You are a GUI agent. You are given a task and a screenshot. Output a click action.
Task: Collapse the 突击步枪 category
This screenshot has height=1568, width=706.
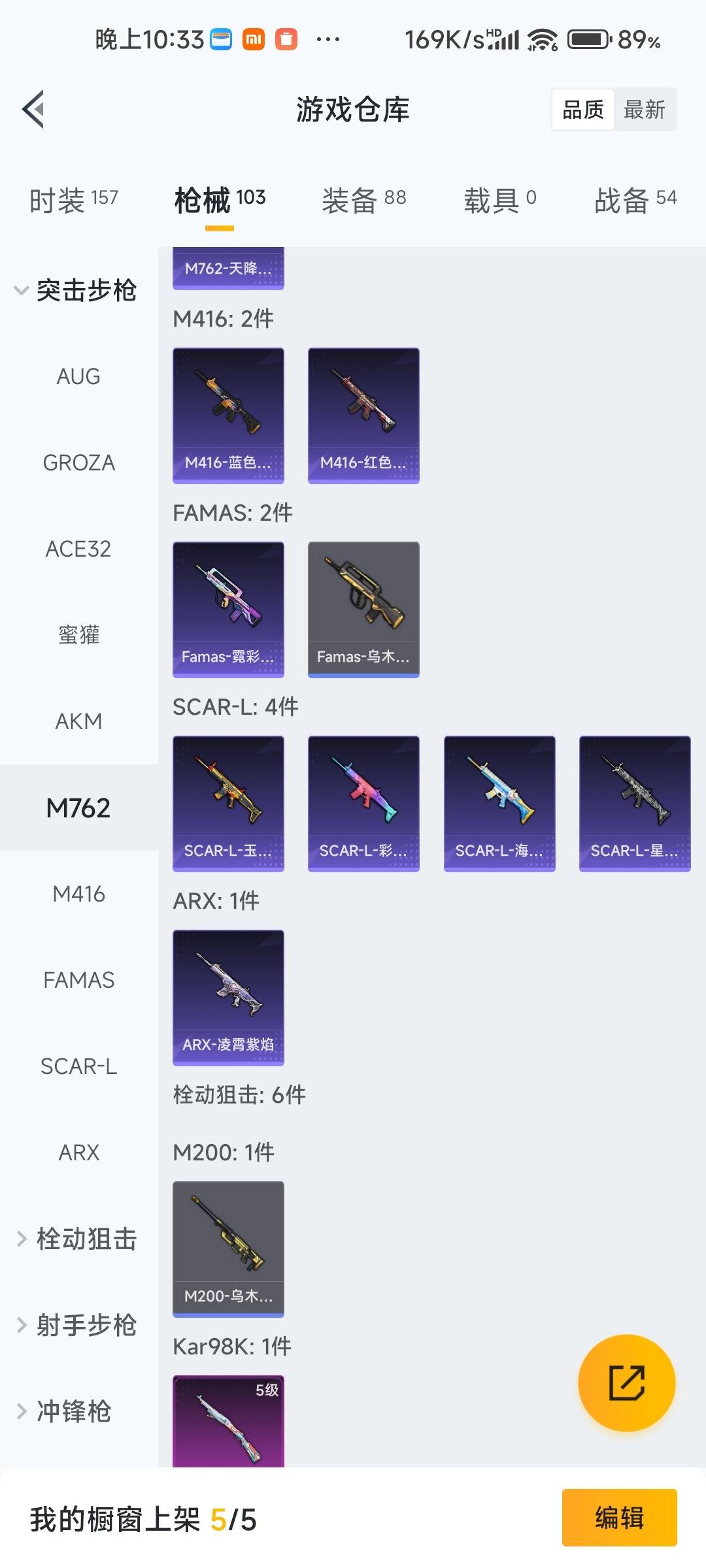pos(75,290)
